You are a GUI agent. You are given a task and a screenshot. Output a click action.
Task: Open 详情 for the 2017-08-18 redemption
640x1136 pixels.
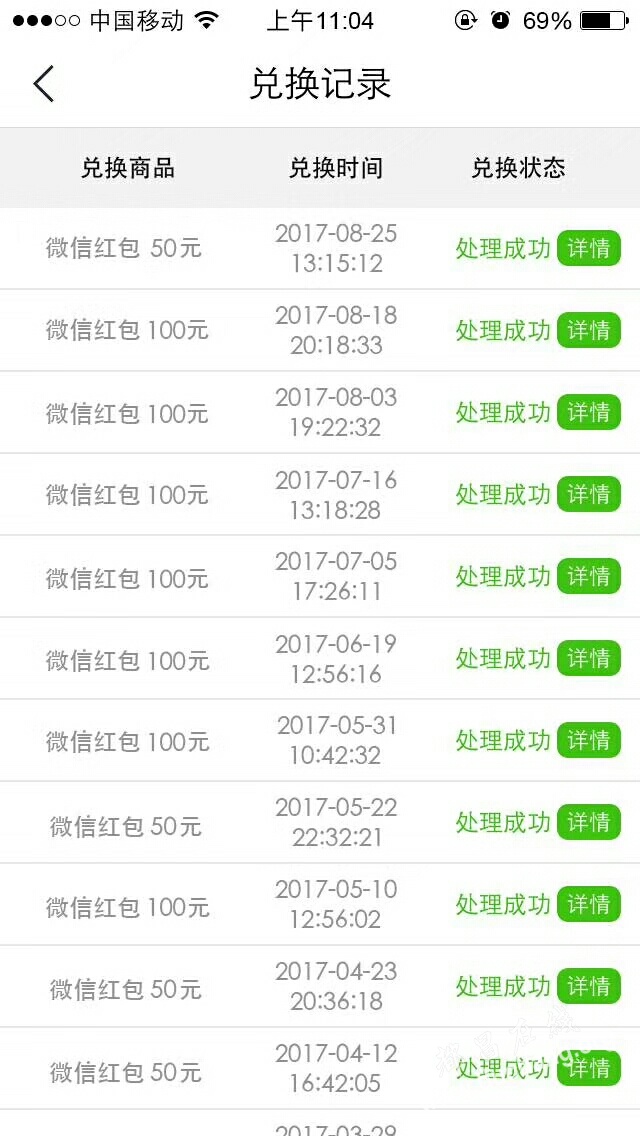pyautogui.click(x=589, y=330)
